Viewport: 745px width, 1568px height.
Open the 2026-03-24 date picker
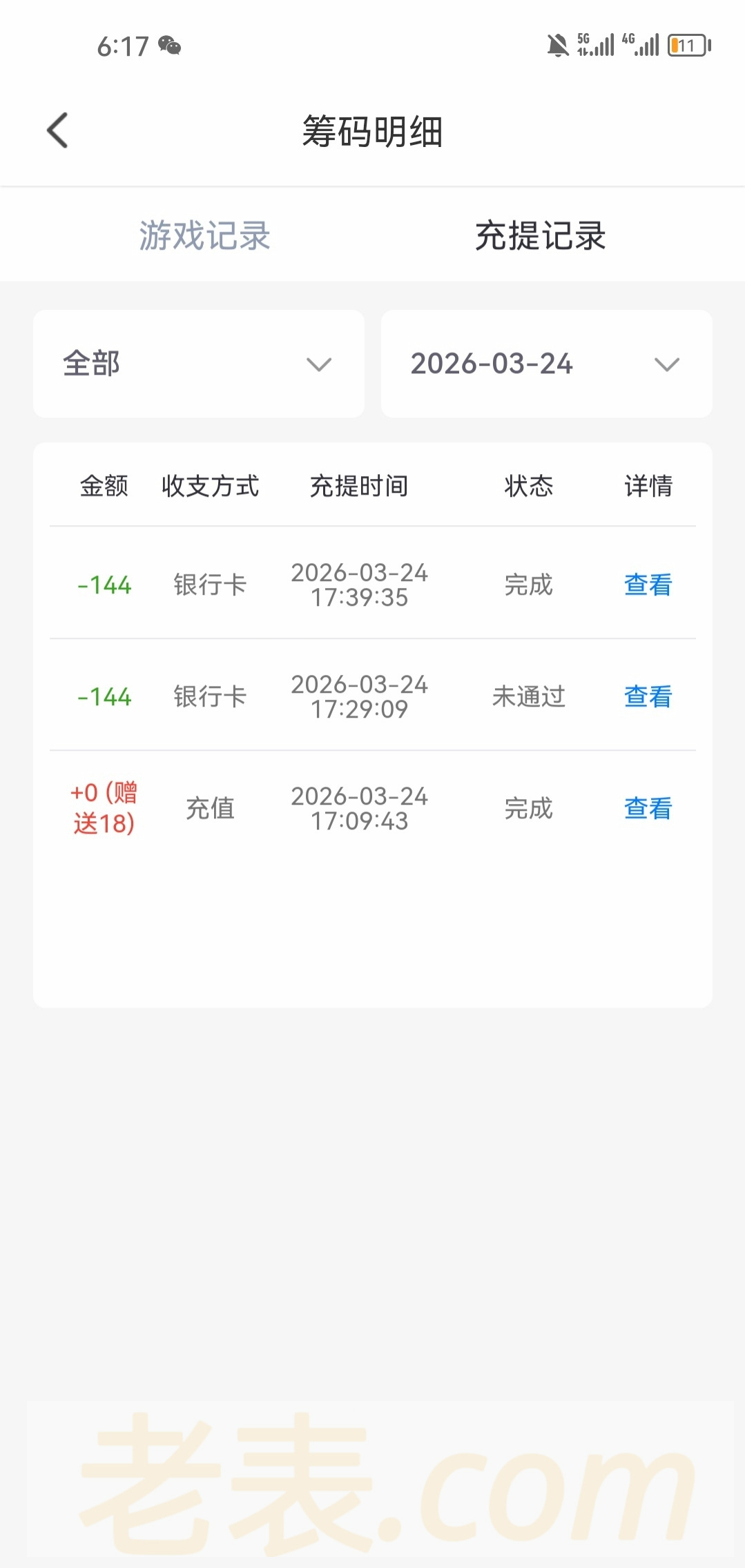coord(546,364)
